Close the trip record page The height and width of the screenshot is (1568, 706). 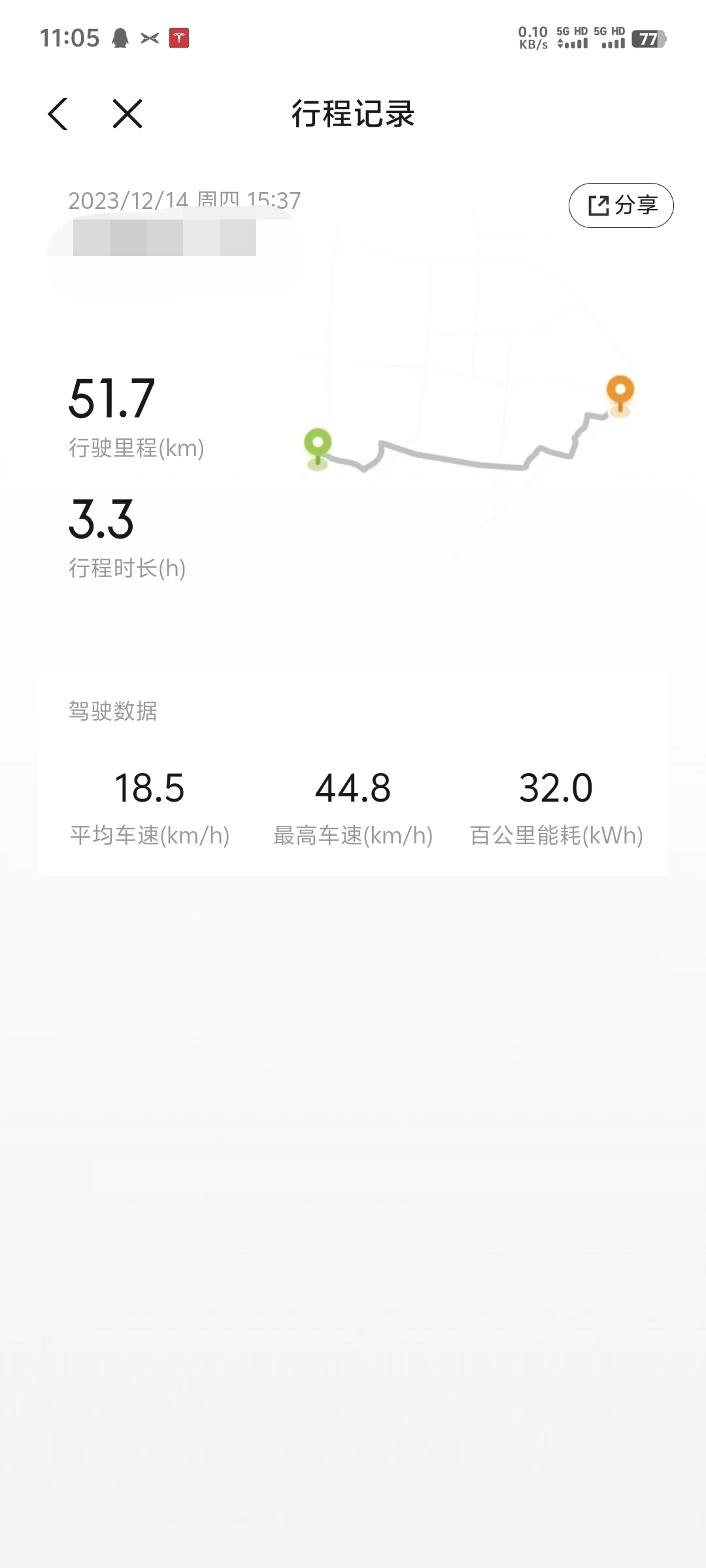pyautogui.click(x=127, y=114)
